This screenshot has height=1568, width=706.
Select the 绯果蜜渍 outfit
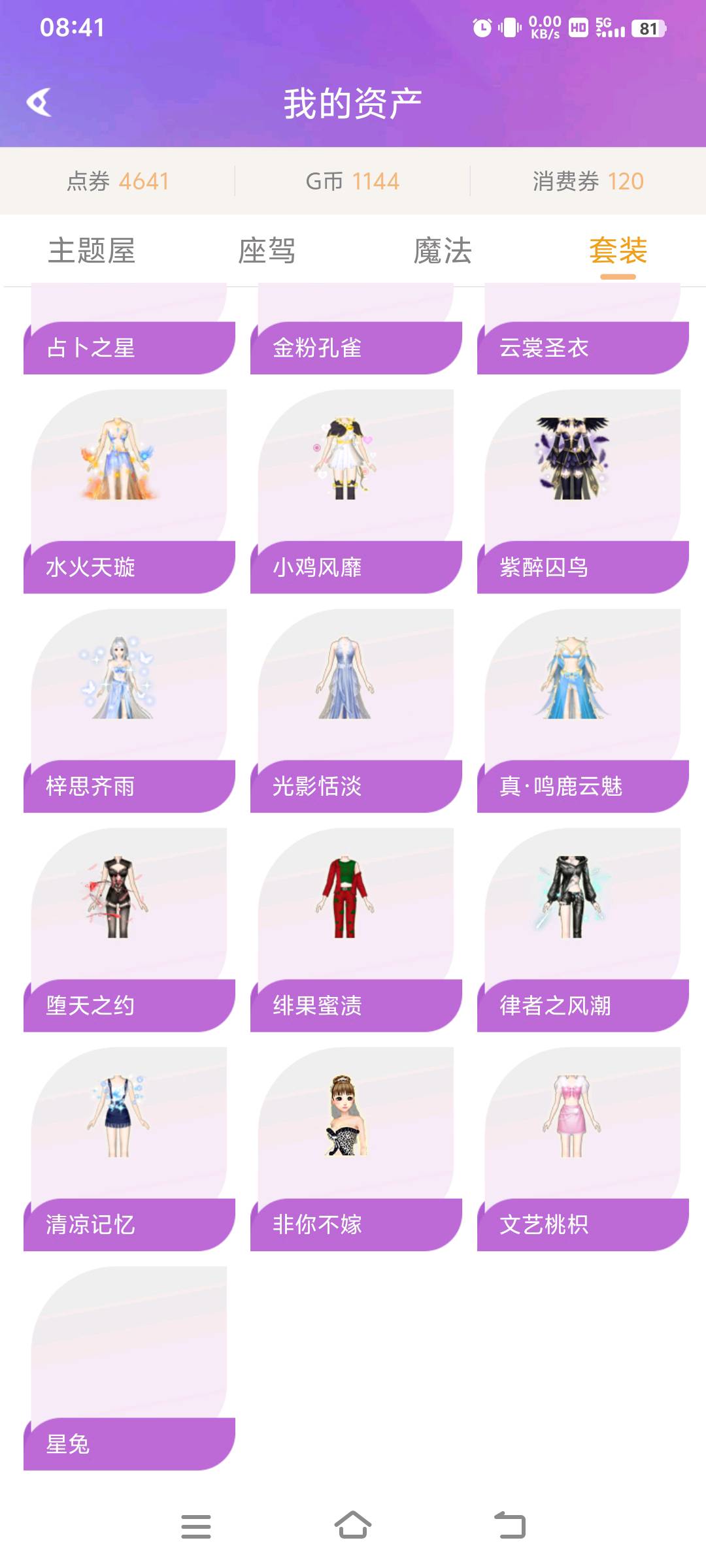click(356, 928)
